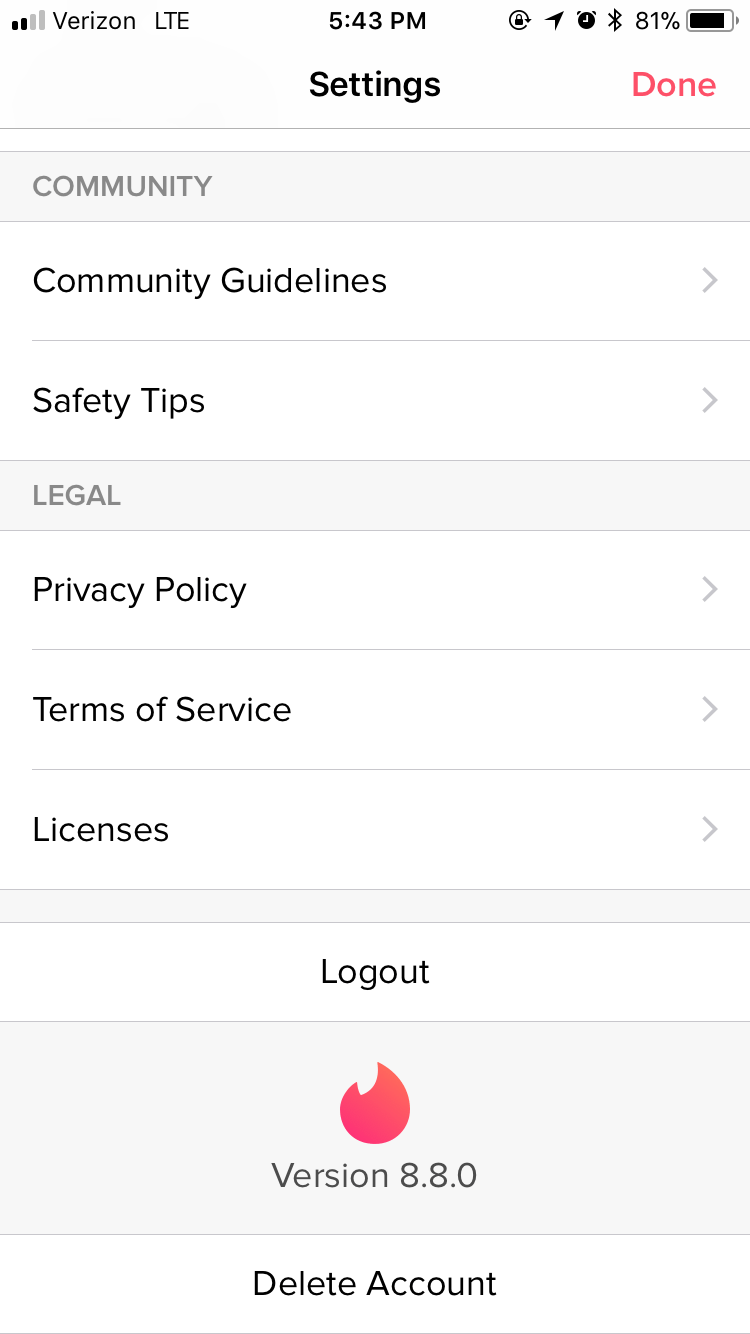Open Community Guidelines

[375, 281]
